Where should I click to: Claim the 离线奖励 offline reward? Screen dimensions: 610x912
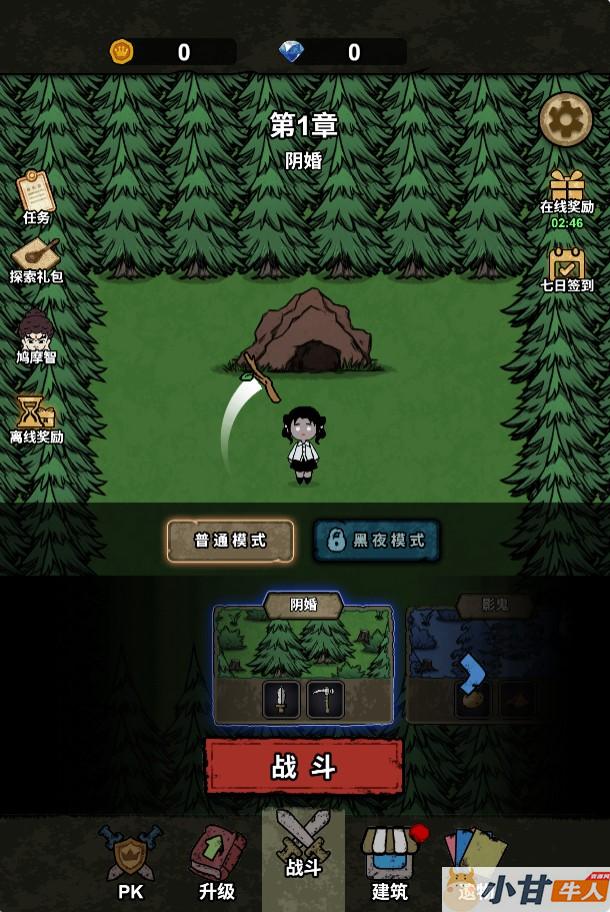[36, 418]
